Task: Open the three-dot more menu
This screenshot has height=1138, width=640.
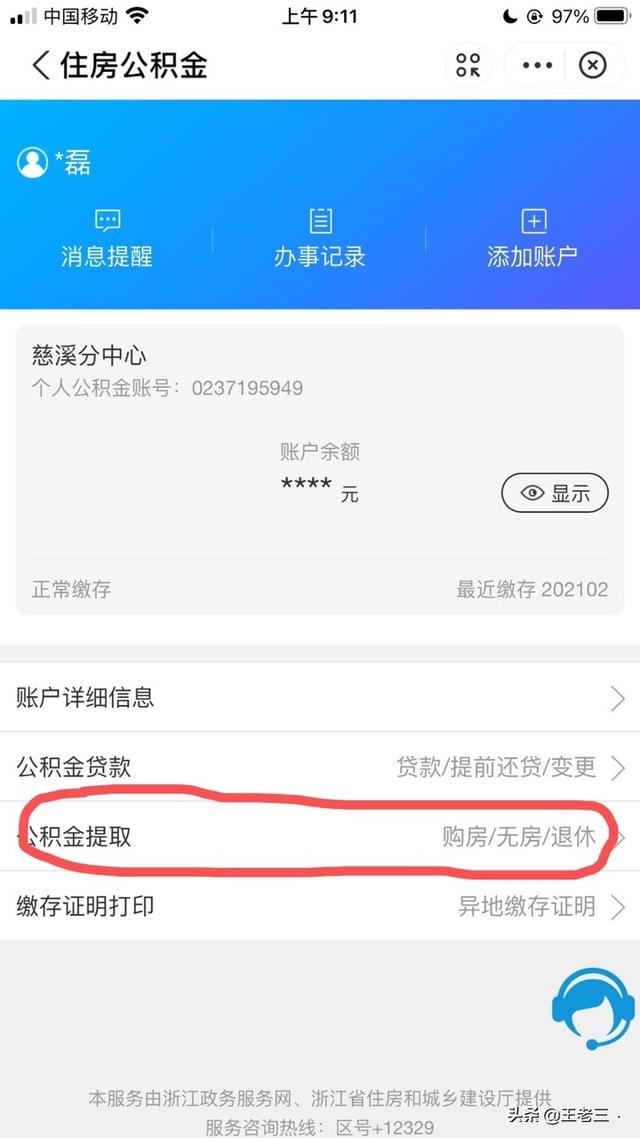Action: 537,66
